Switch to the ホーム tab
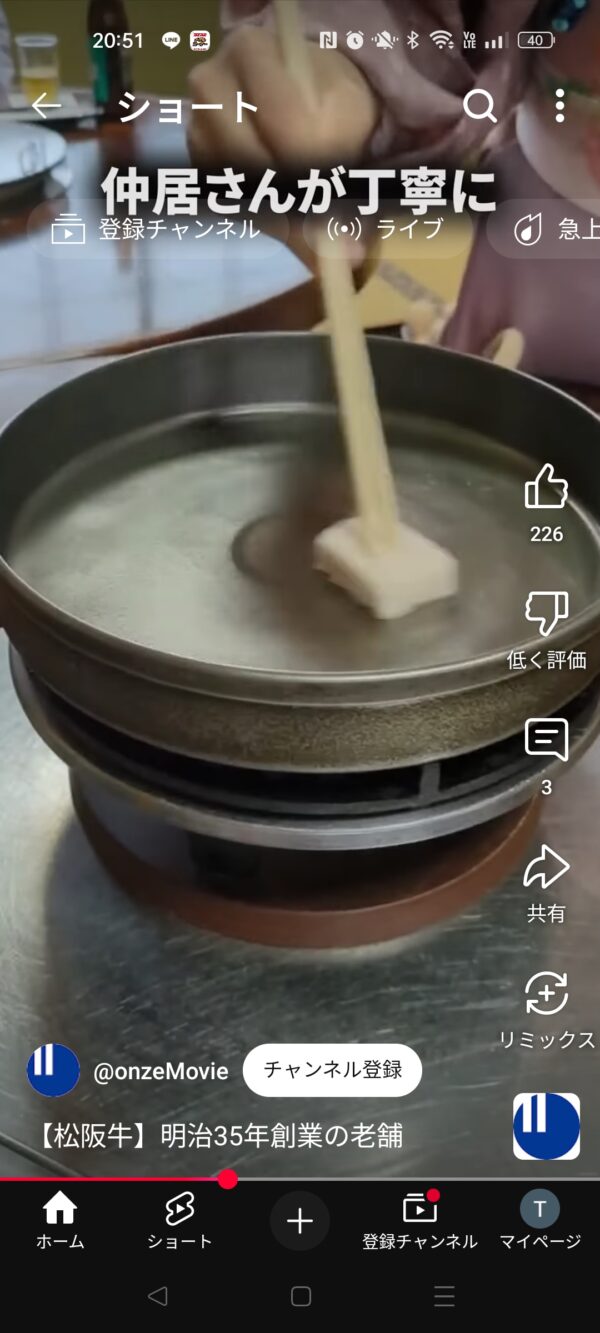The image size is (600, 1333). pos(60,1221)
